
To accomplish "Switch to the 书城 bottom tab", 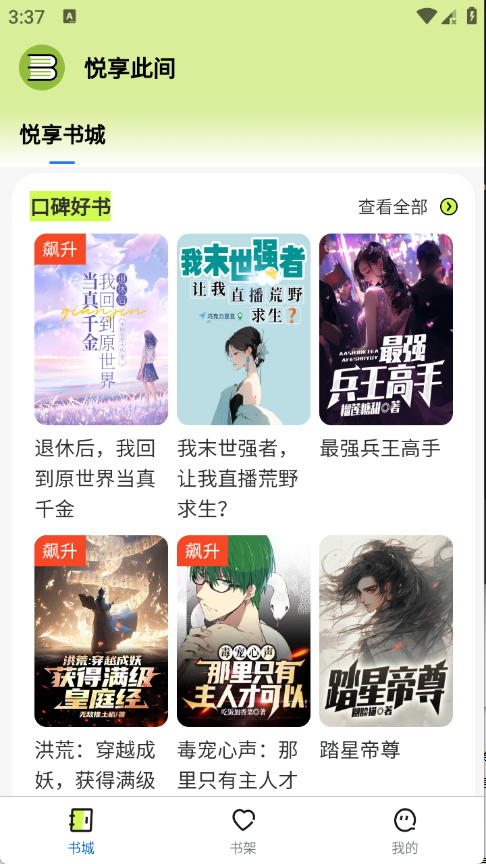I will [x=81, y=831].
